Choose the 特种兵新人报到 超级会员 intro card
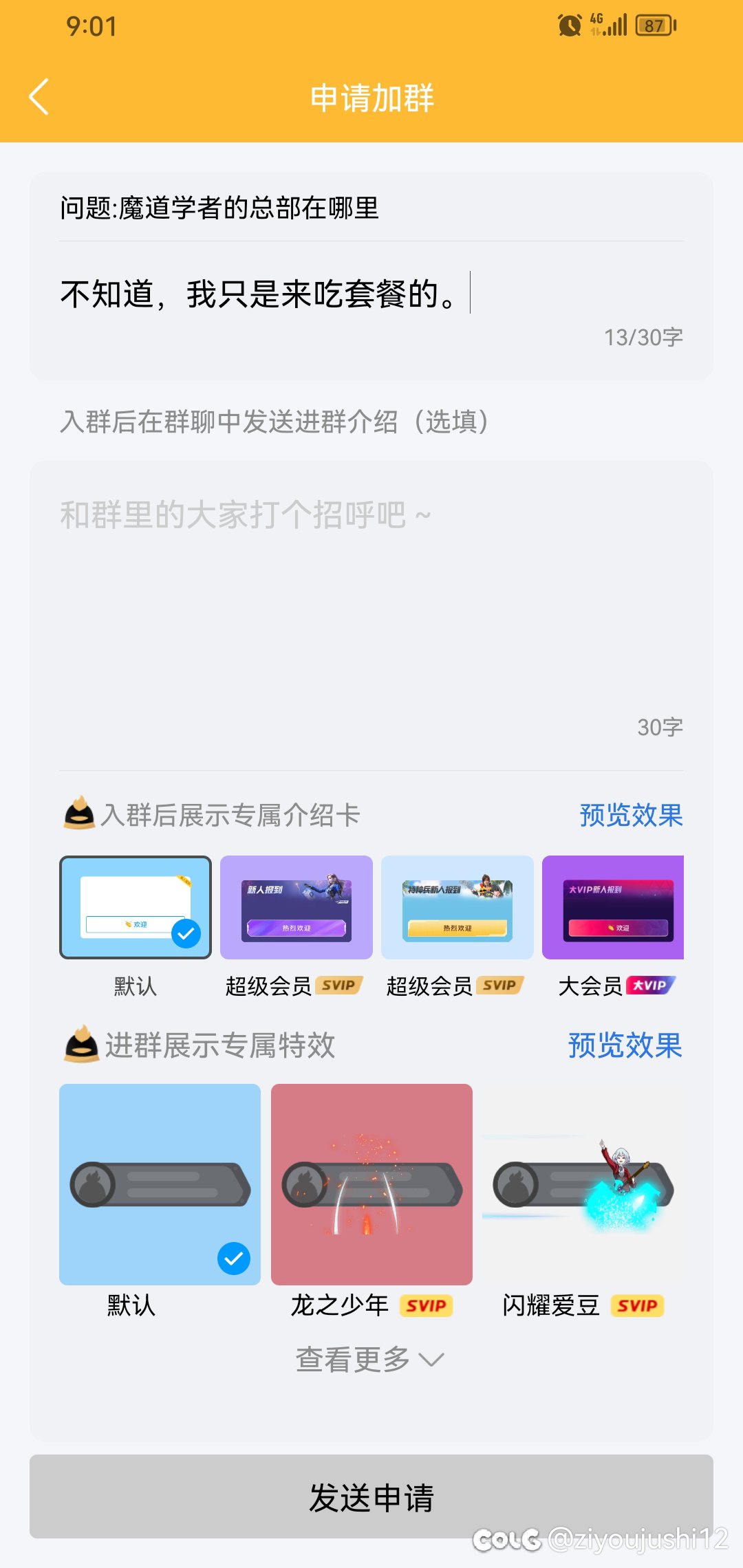This screenshot has width=743, height=1568. coord(457,907)
